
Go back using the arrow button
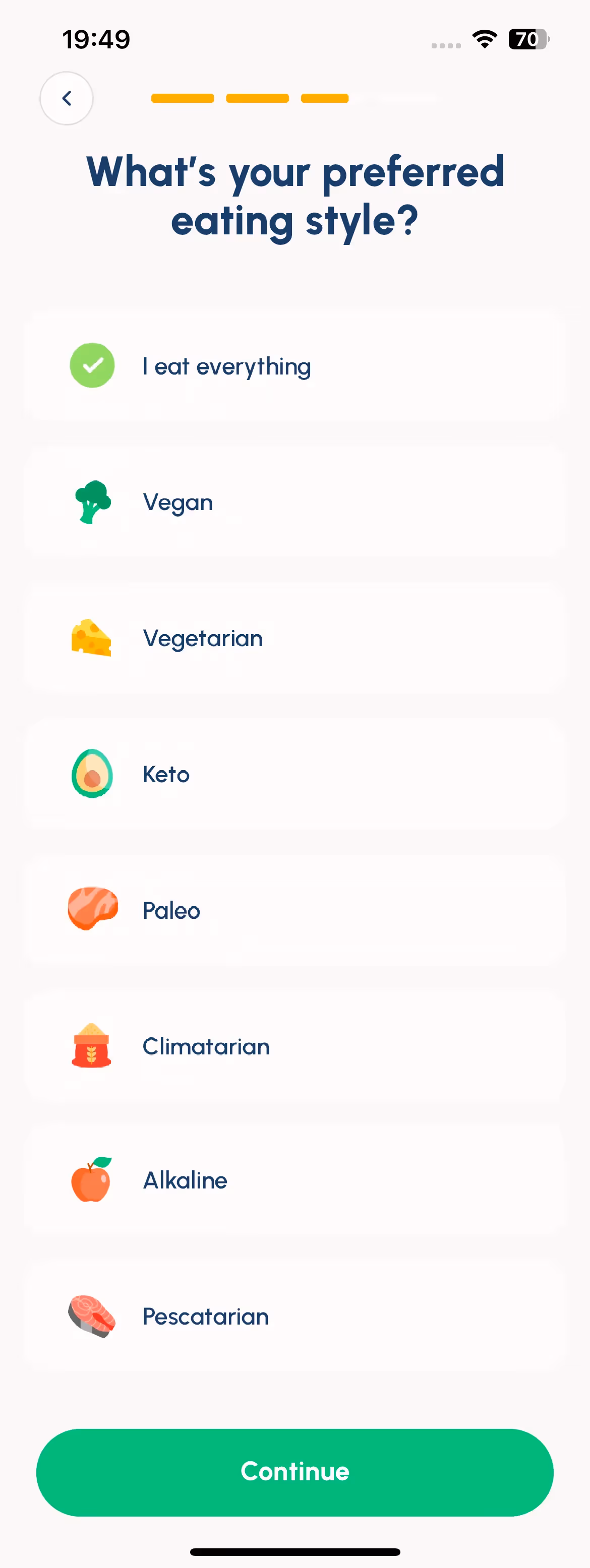67,98
